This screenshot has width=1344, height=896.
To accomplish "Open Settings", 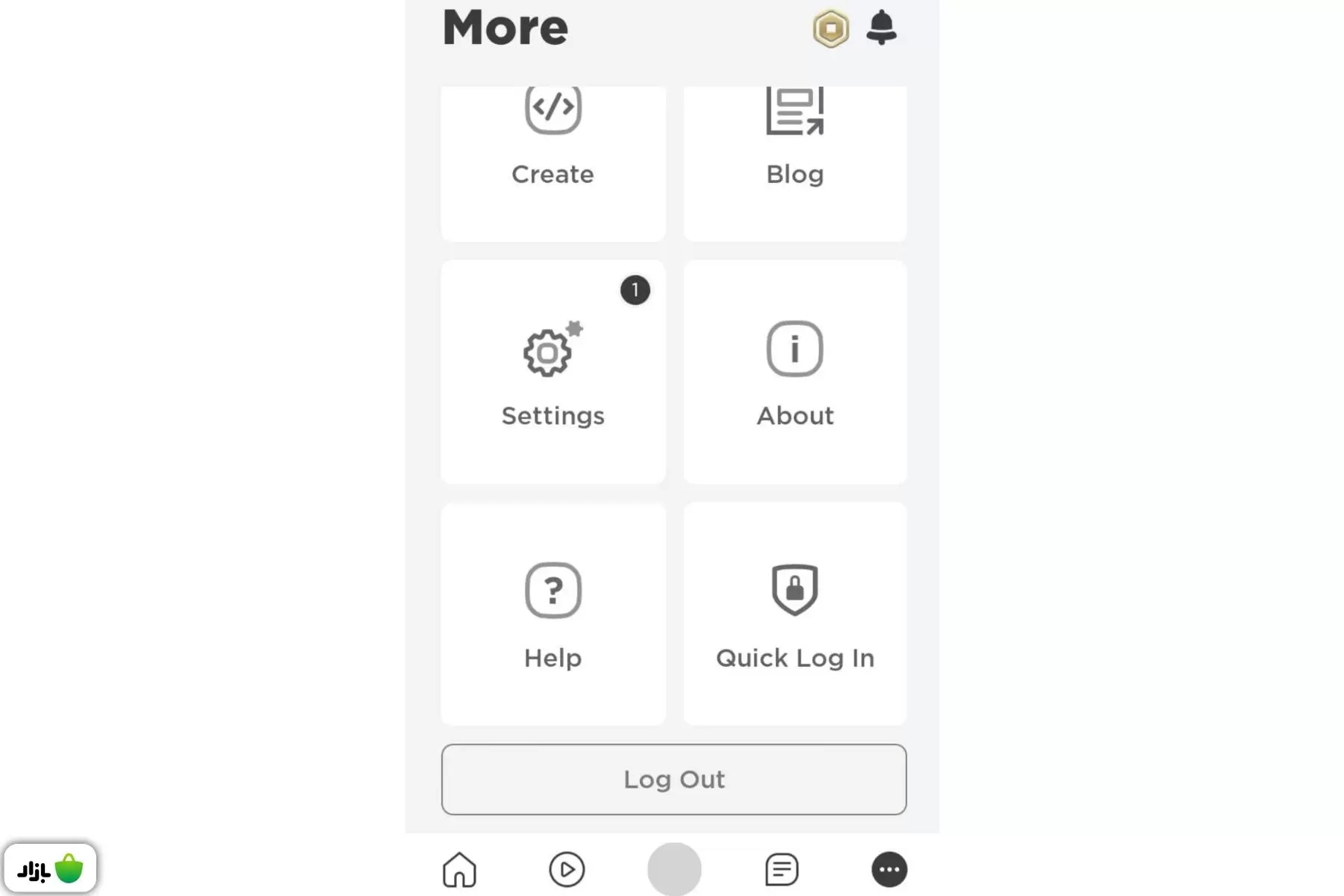I will 553,372.
